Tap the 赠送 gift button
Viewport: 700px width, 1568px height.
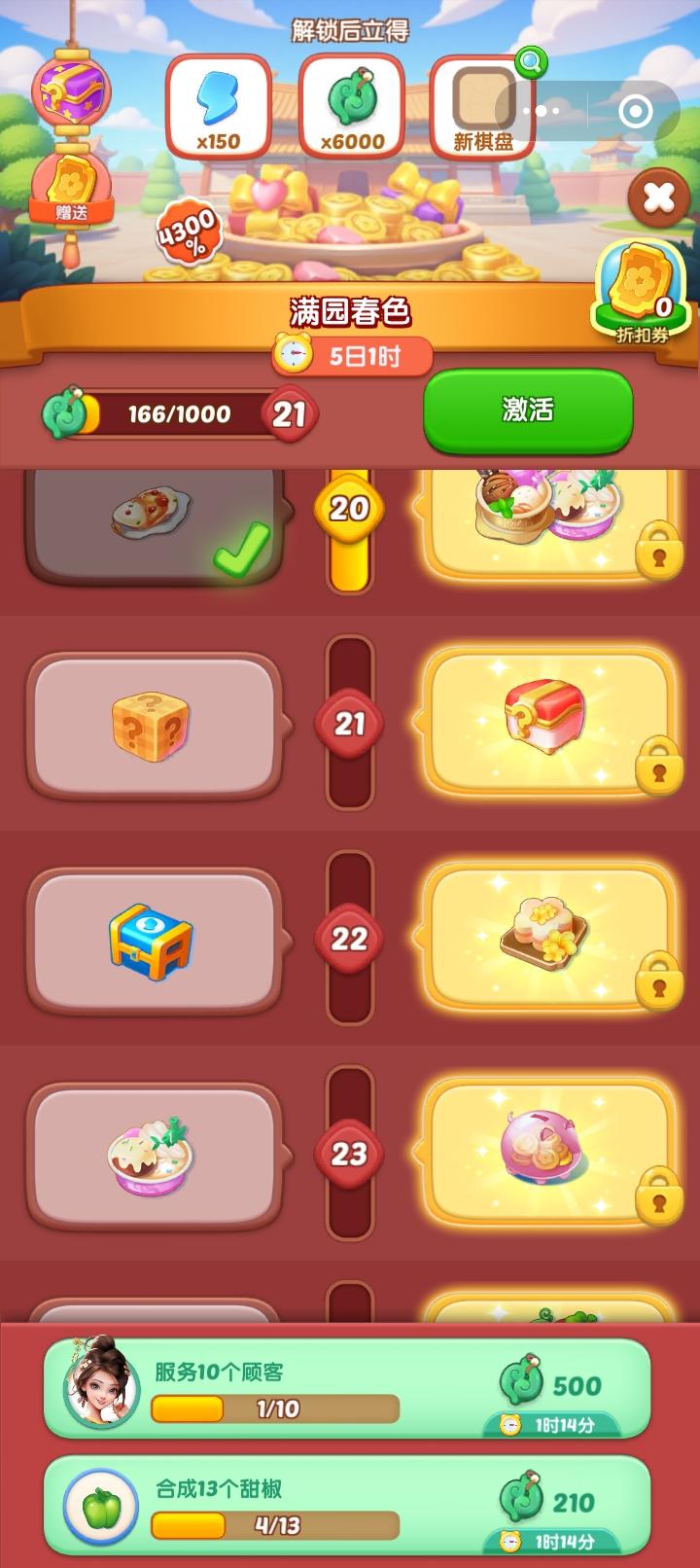click(x=74, y=209)
